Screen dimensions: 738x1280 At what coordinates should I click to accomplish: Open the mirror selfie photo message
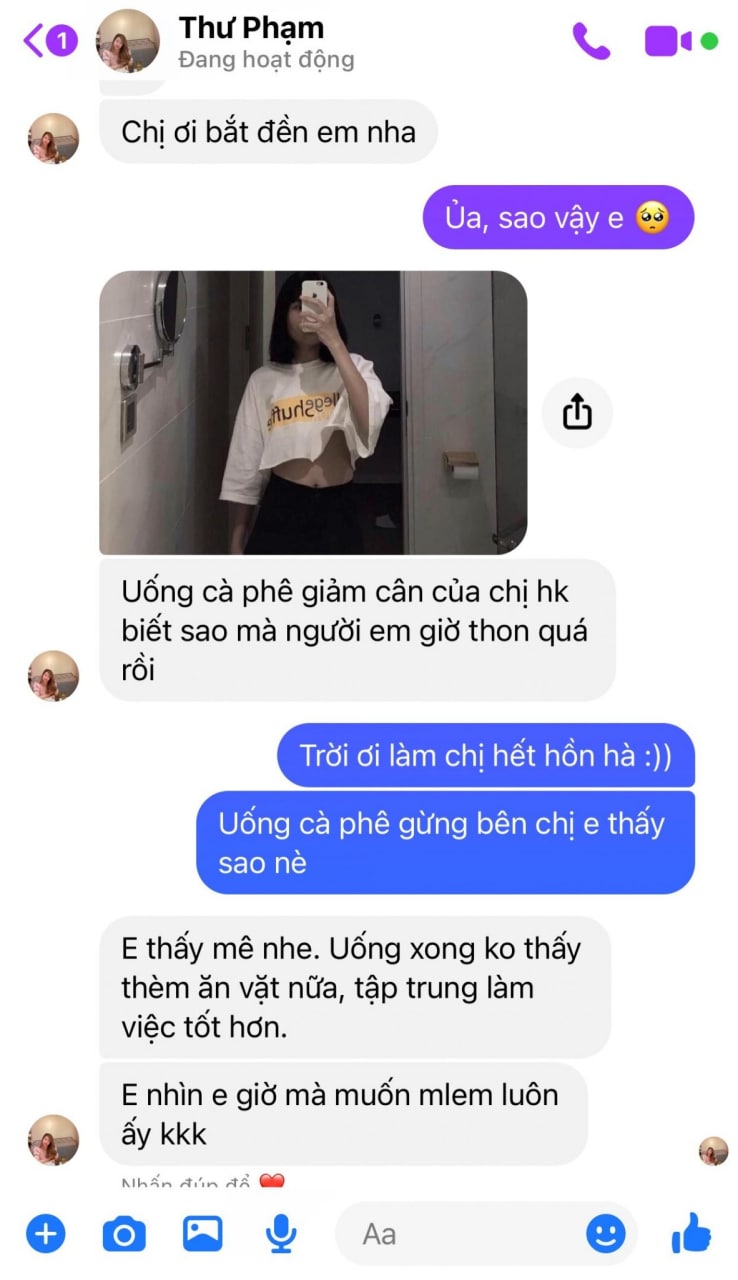pyautogui.click(x=313, y=412)
